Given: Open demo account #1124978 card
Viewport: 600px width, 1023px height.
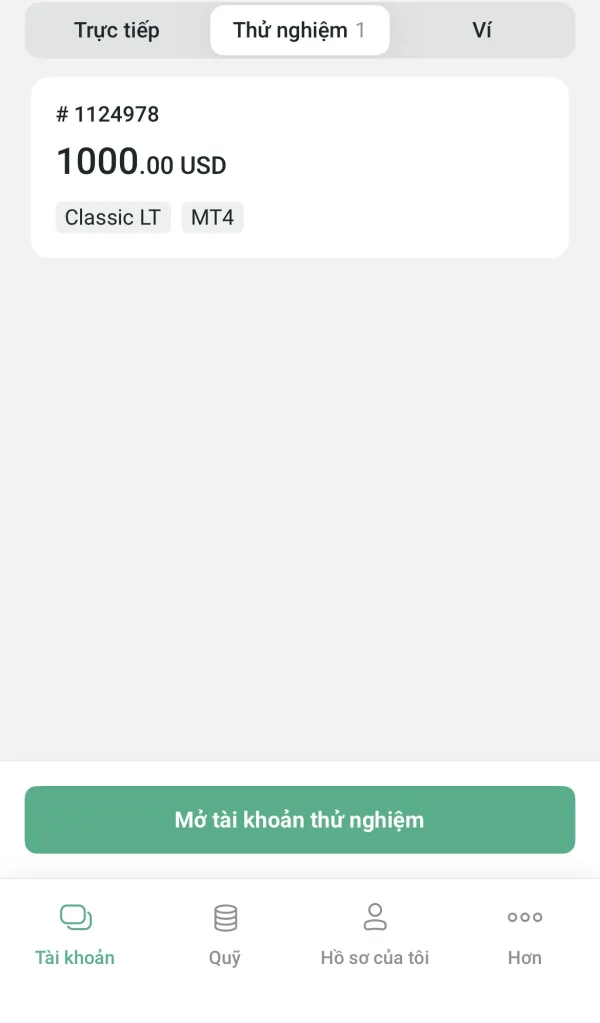Looking at the screenshot, I should (x=300, y=167).
